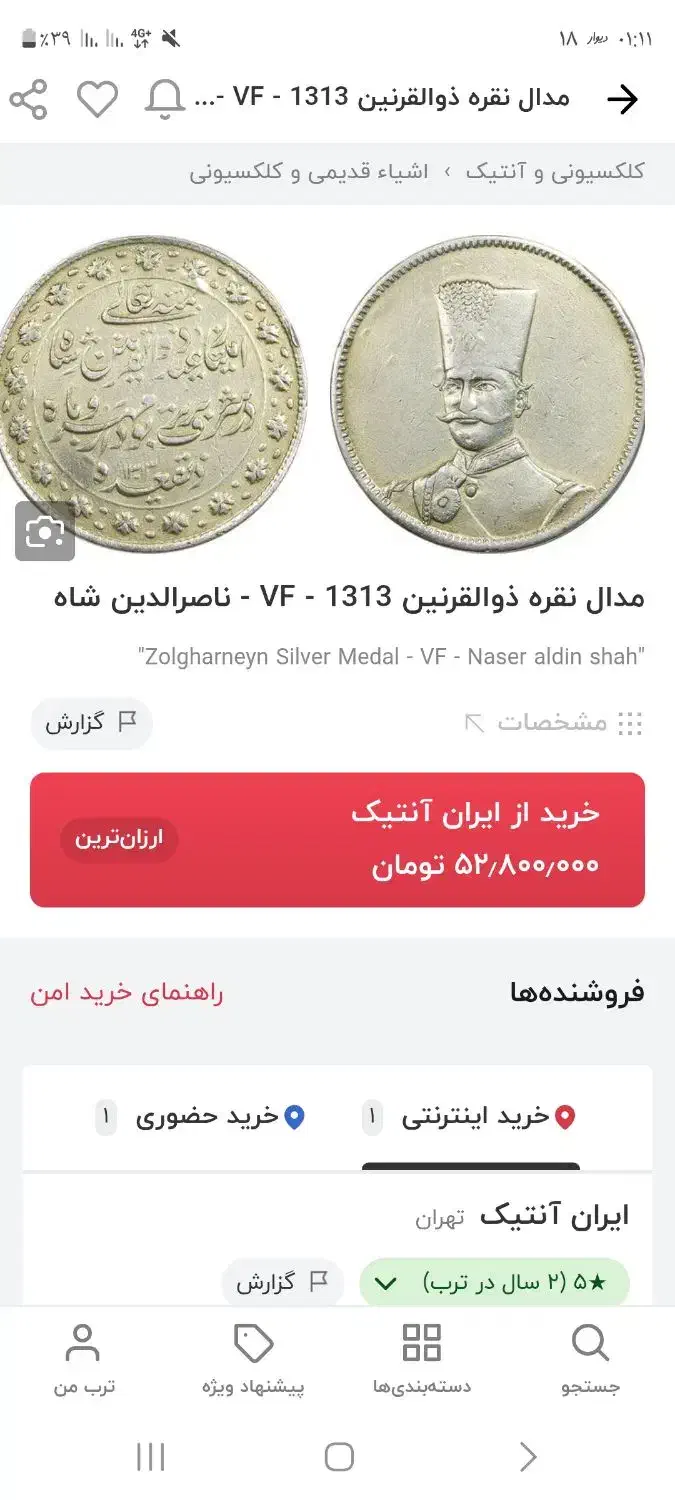This screenshot has width=675, height=1500.
Task: Go back using the top arrow
Action: (622, 99)
